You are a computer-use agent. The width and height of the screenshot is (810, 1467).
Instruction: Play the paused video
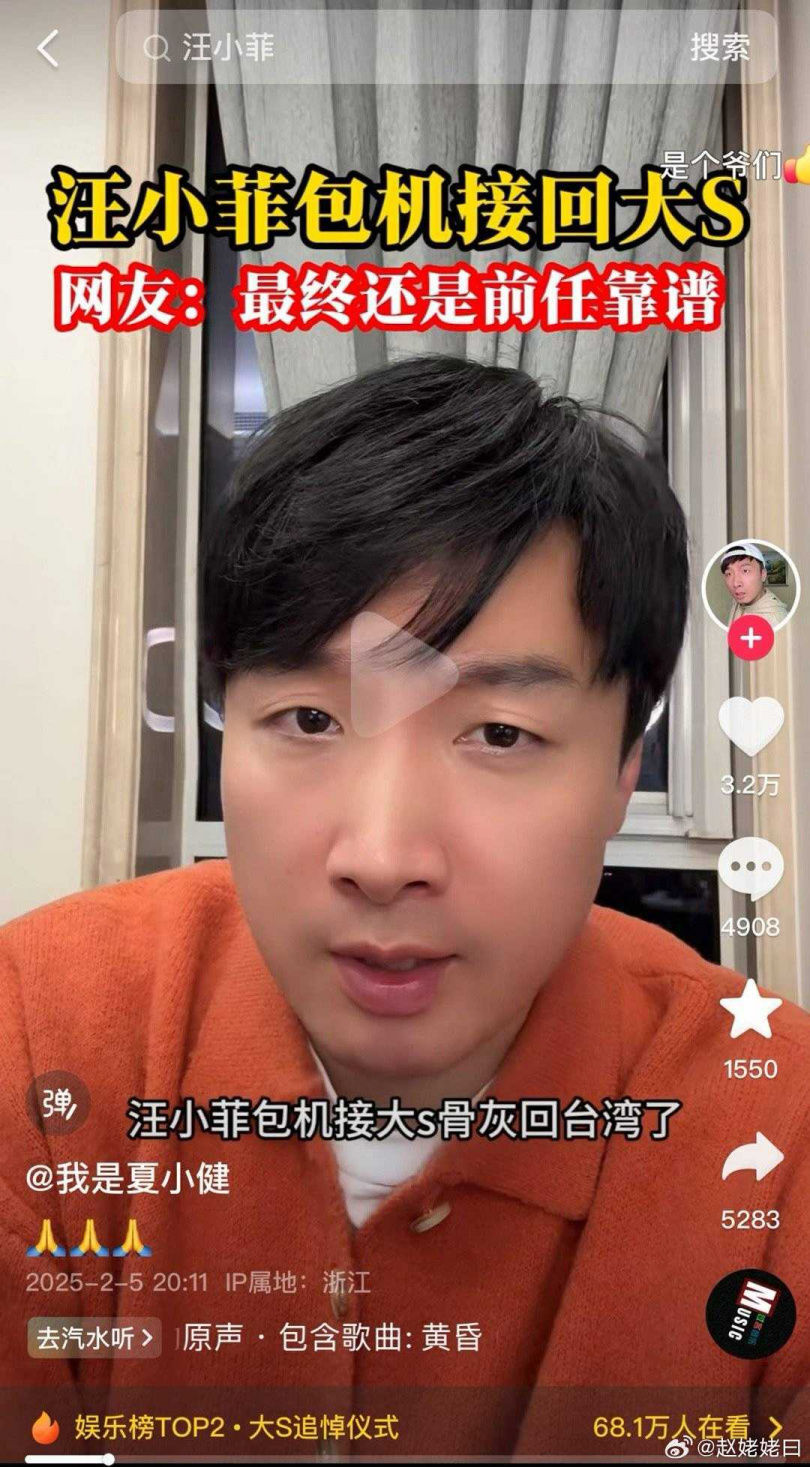coord(403,672)
